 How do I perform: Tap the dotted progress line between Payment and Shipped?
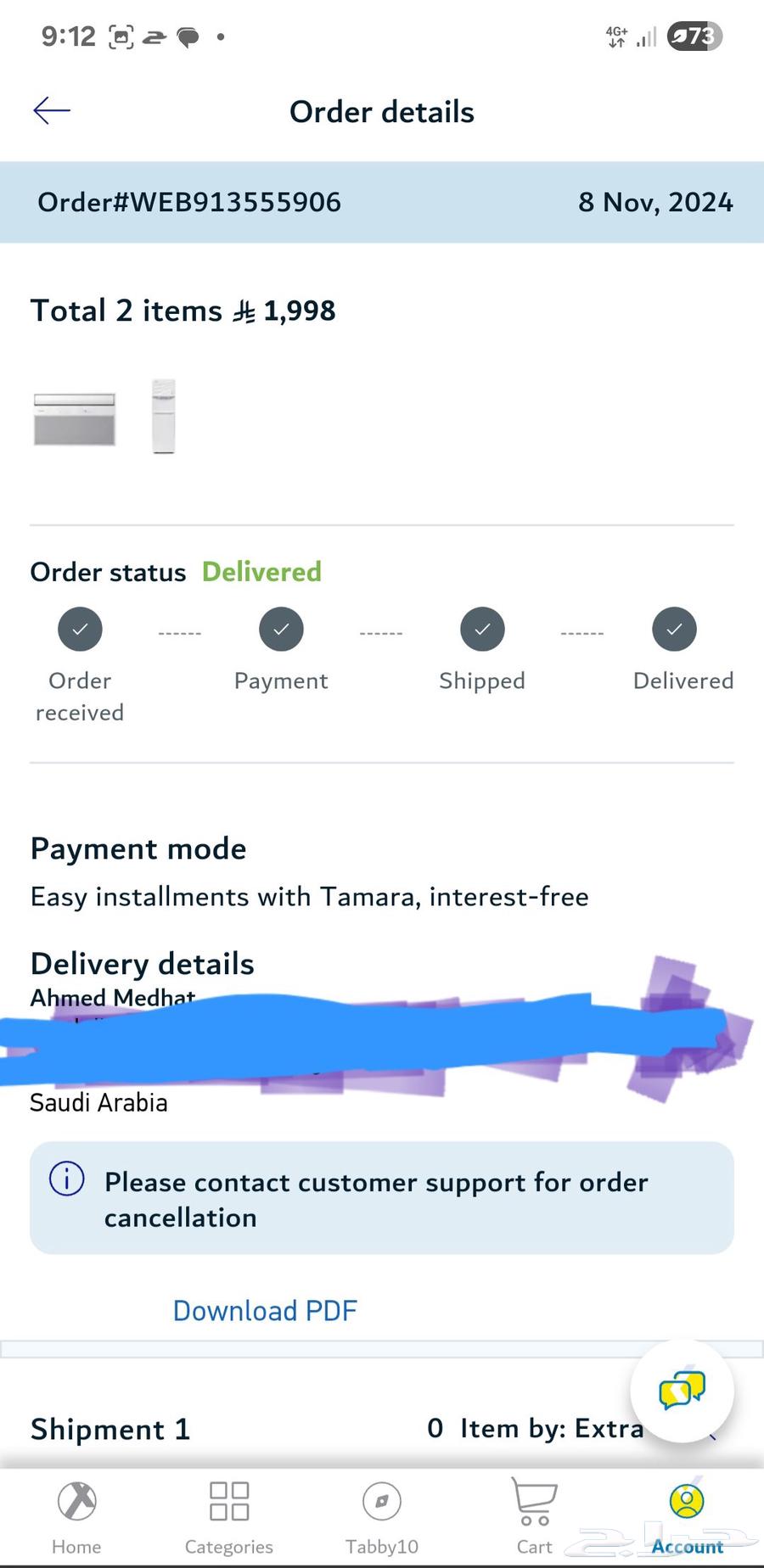(380, 631)
